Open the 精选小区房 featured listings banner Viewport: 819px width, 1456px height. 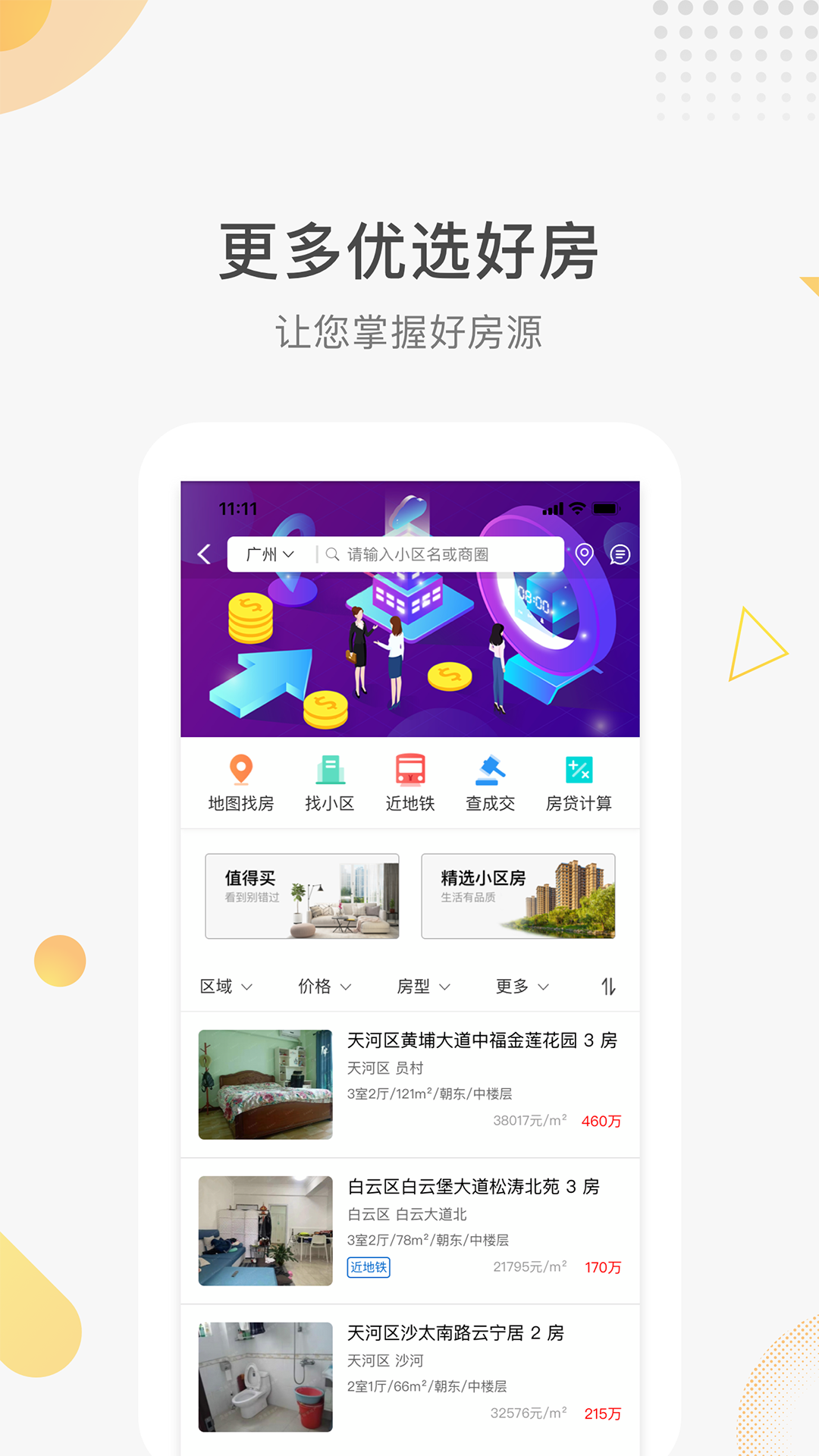pyautogui.click(x=519, y=896)
